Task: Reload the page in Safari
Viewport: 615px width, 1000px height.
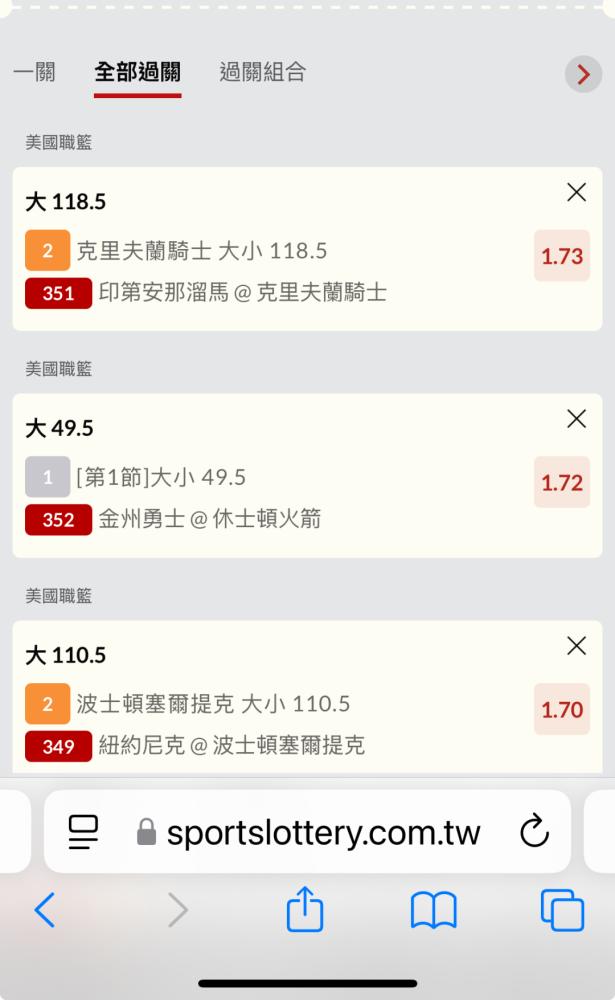Action: click(x=534, y=831)
